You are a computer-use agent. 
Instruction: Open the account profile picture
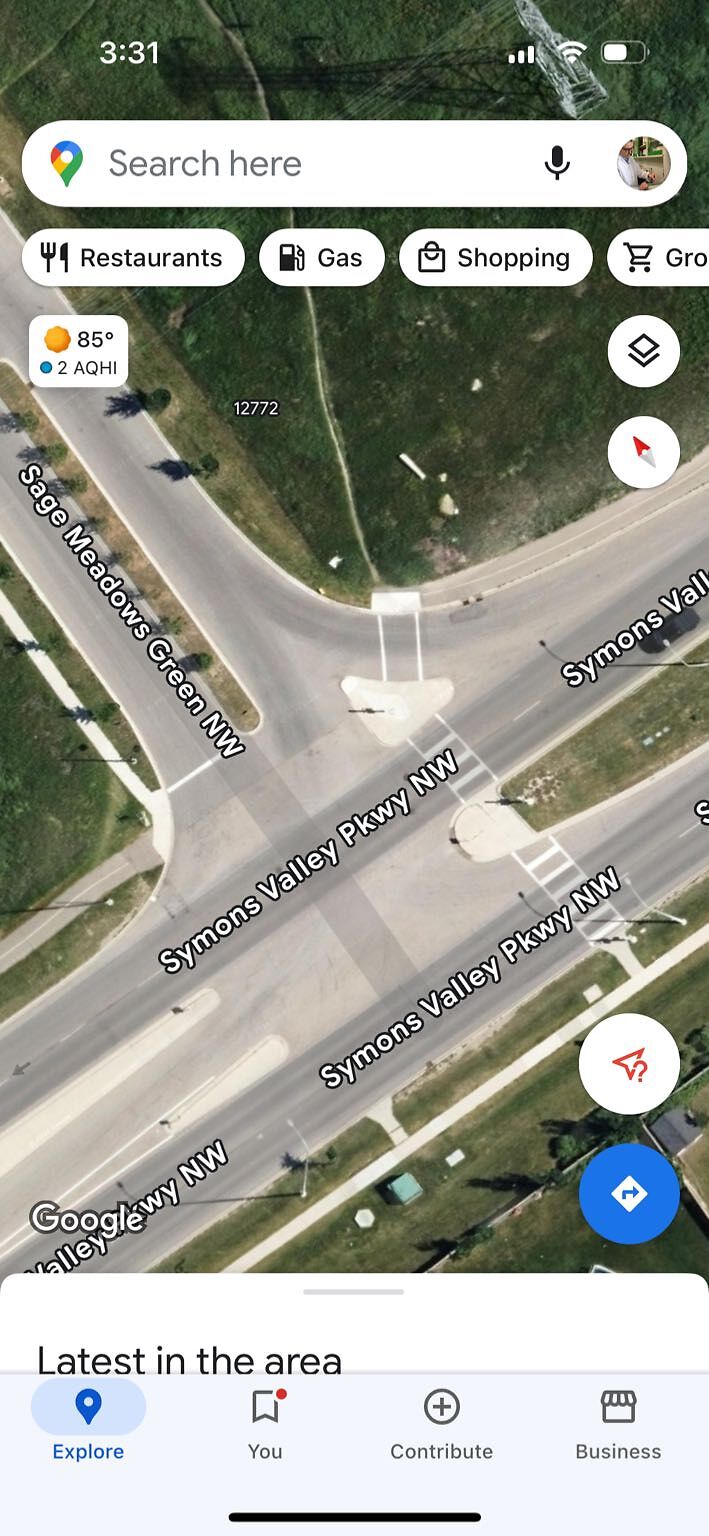click(x=643, y=163)
